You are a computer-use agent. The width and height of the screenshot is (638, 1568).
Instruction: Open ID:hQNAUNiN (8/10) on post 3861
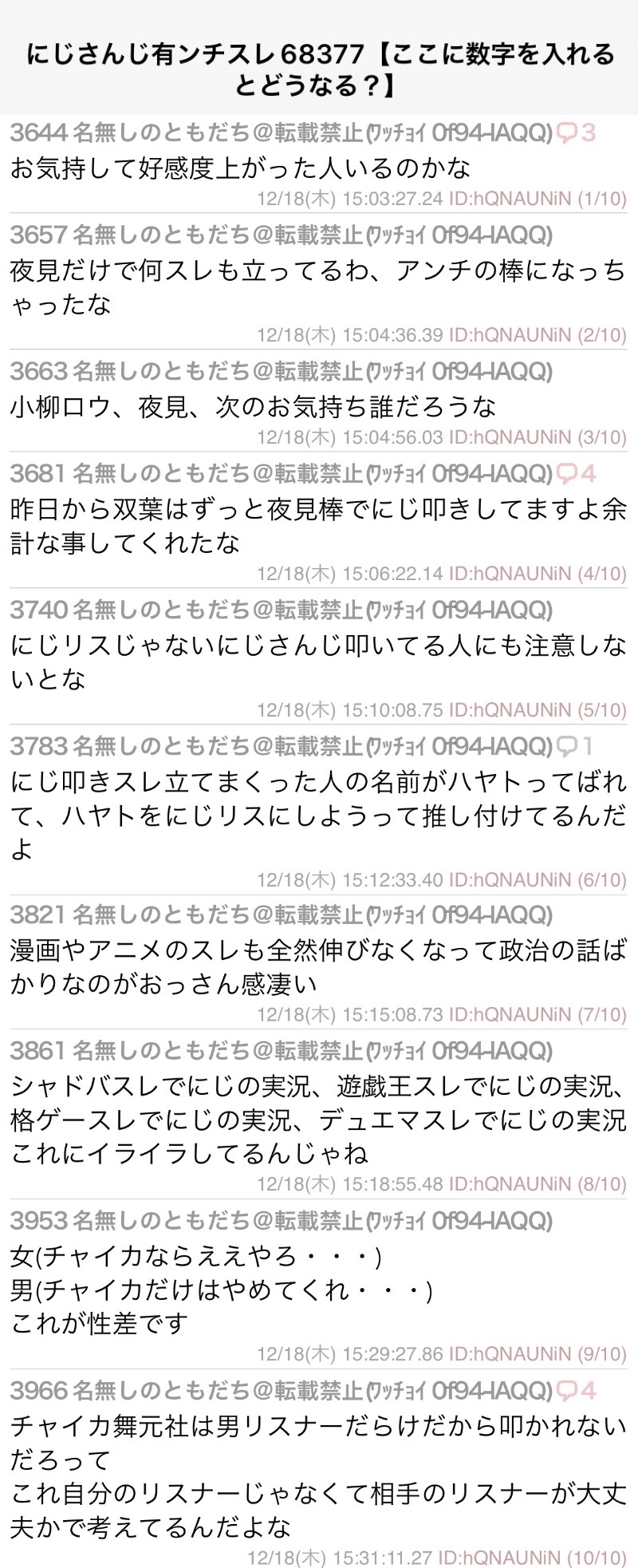pos(537,1183)
